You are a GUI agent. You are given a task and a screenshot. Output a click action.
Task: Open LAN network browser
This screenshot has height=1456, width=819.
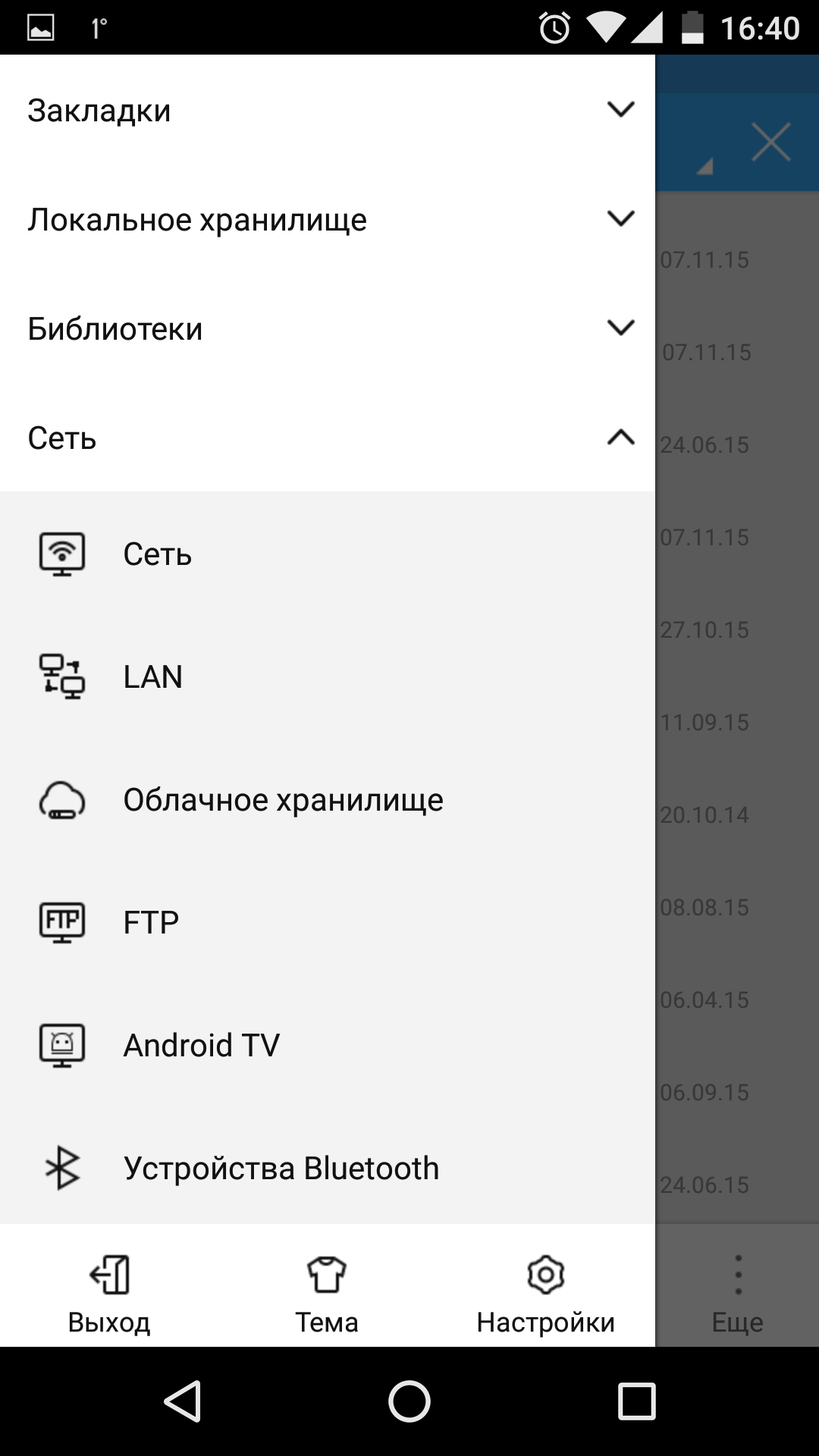click(328, 676)
